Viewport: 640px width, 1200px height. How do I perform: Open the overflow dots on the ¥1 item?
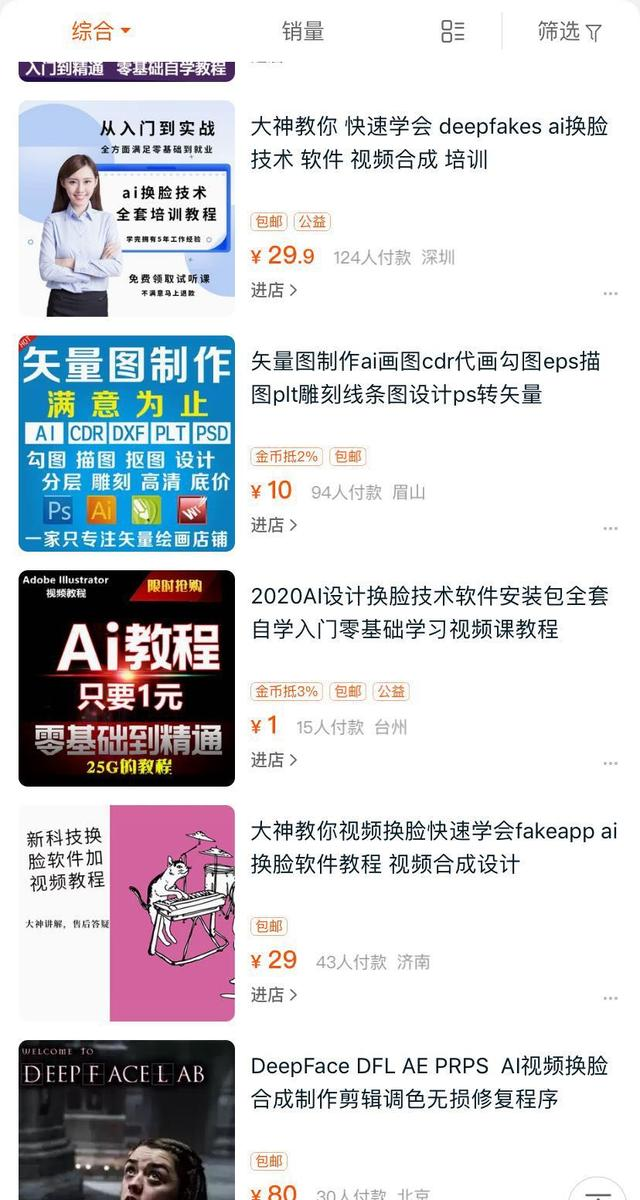tap(610, 764)
